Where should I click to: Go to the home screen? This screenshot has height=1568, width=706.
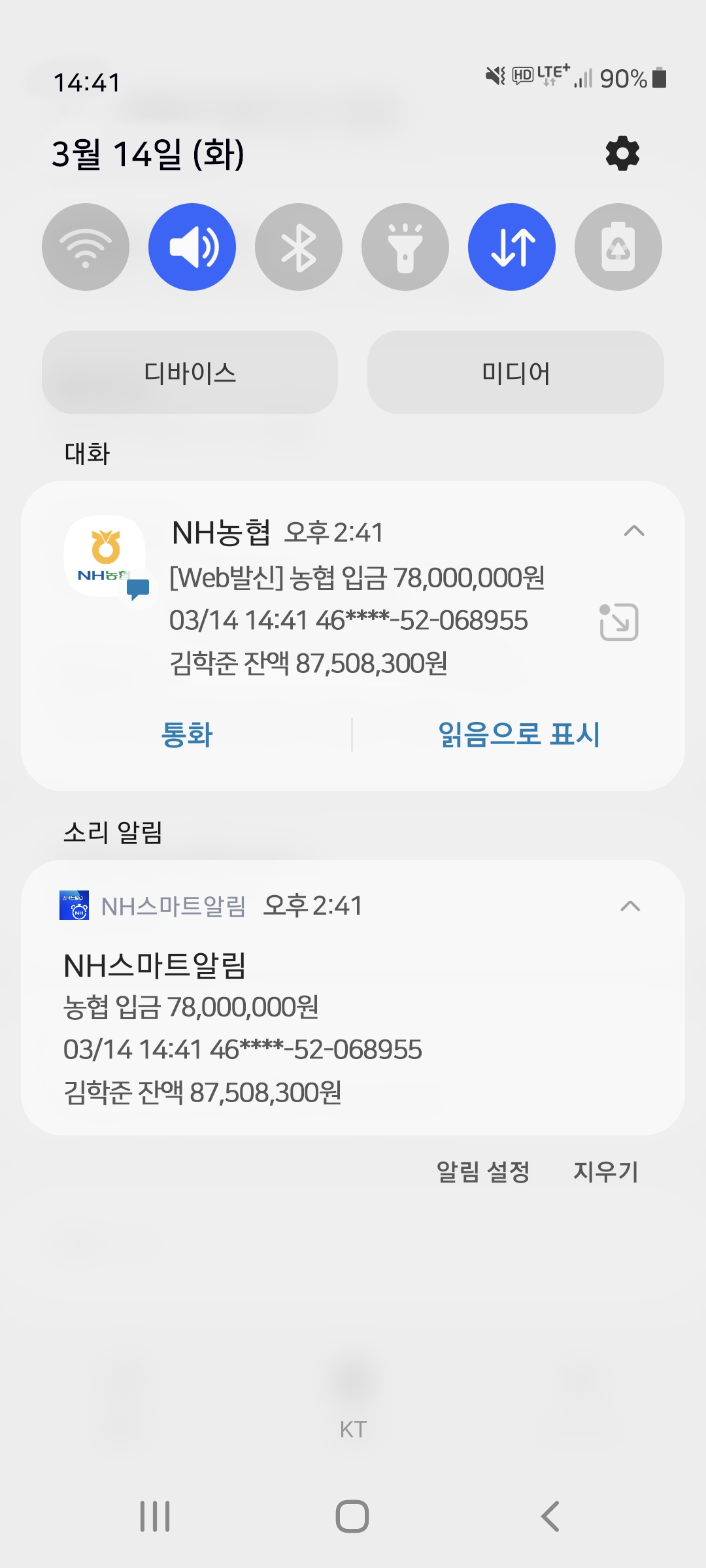point(352,1516)
